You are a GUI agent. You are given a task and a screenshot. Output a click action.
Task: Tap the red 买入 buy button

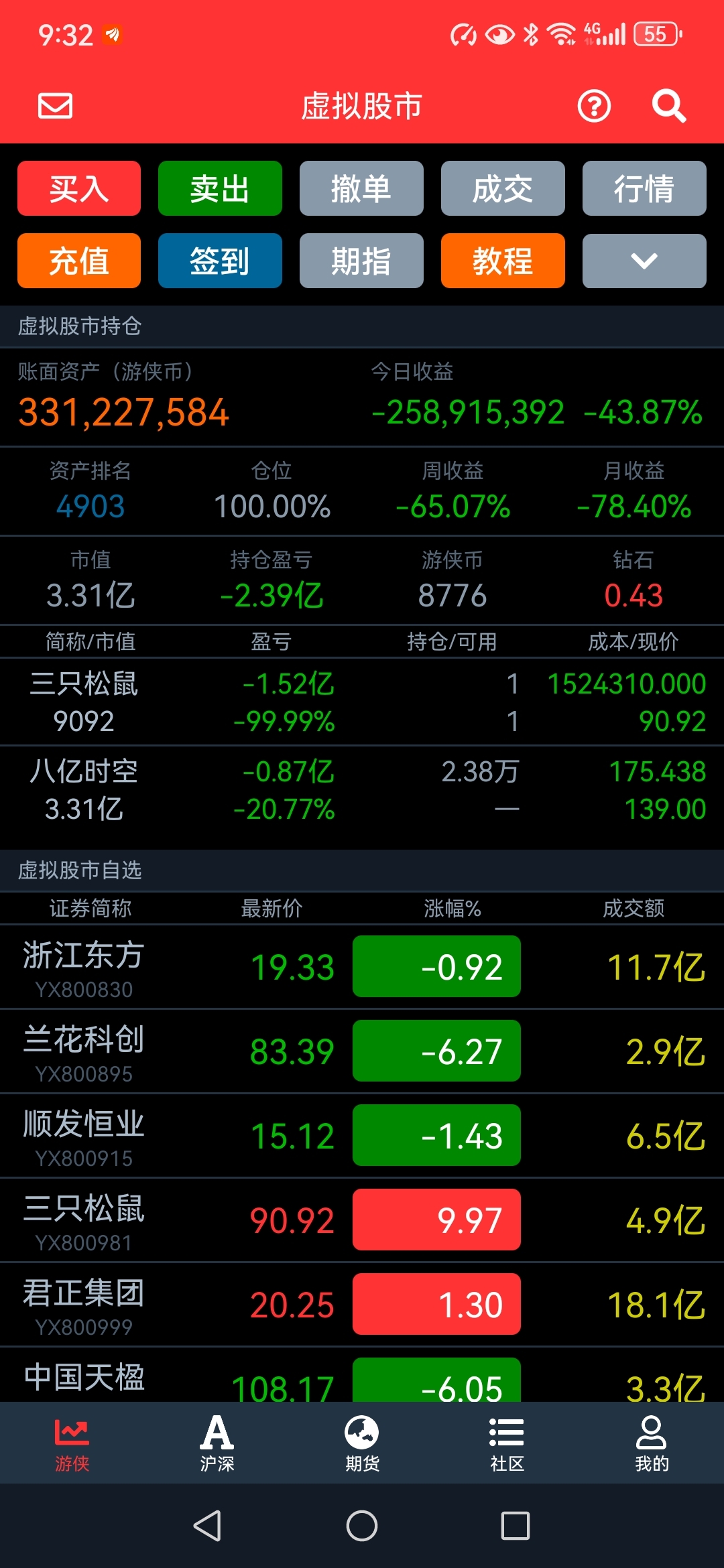pyautogui.click(x=79, y=188)
